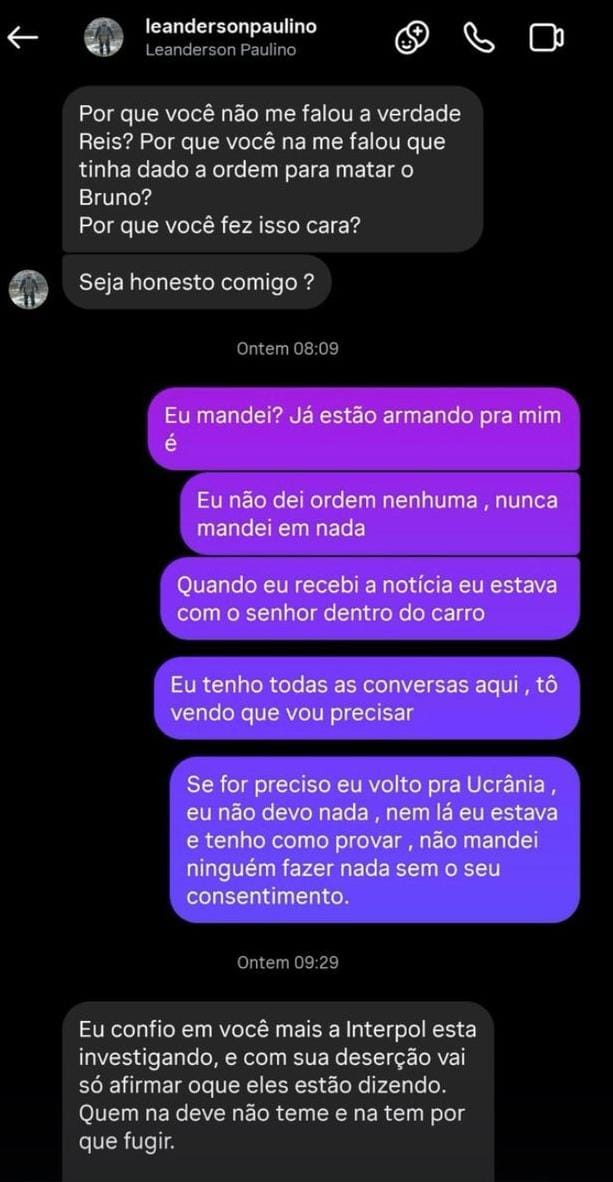
Task: Start a voice call with leandersonpaulino
Action: (x=479, y=38)
